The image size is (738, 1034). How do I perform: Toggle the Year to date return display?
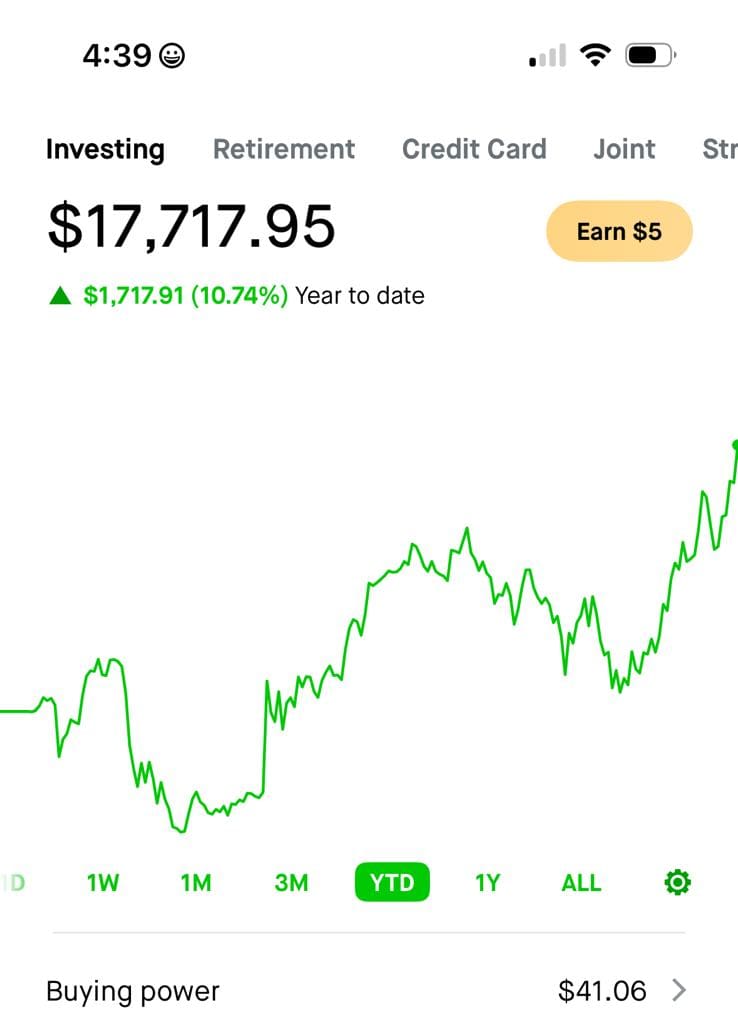click(237, 295)
